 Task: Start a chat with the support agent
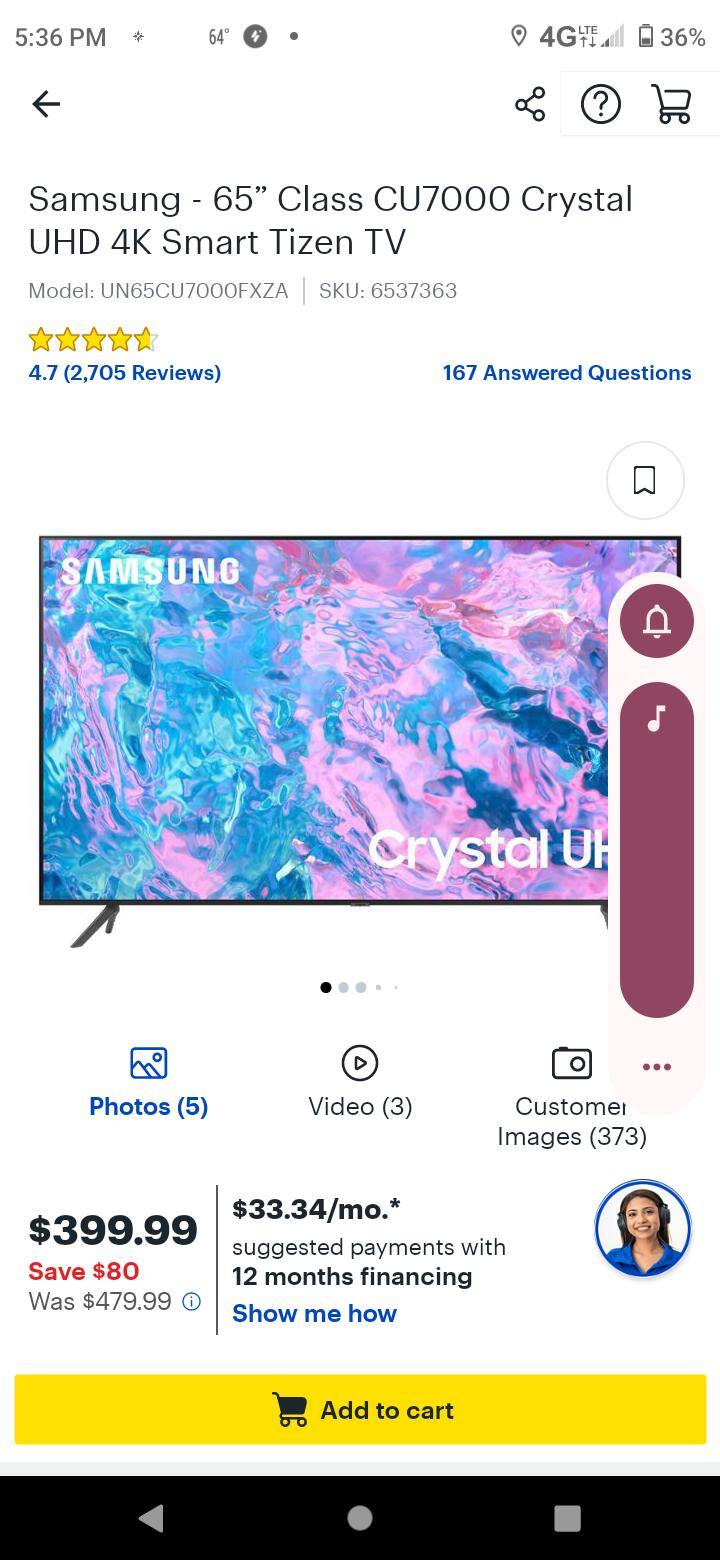643,1229
